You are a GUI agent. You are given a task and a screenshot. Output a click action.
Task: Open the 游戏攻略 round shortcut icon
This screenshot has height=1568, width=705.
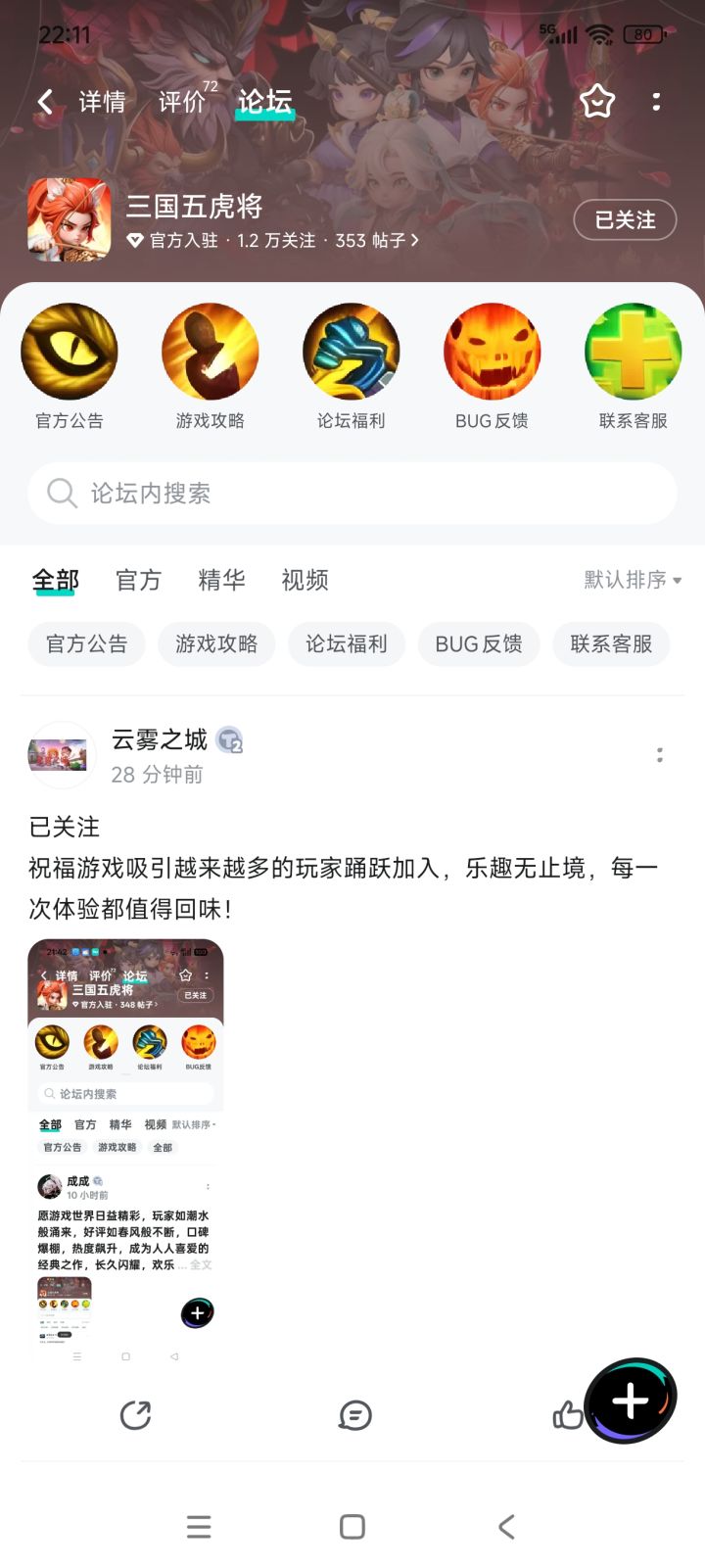pyautogui.click(x=211, y=352)
